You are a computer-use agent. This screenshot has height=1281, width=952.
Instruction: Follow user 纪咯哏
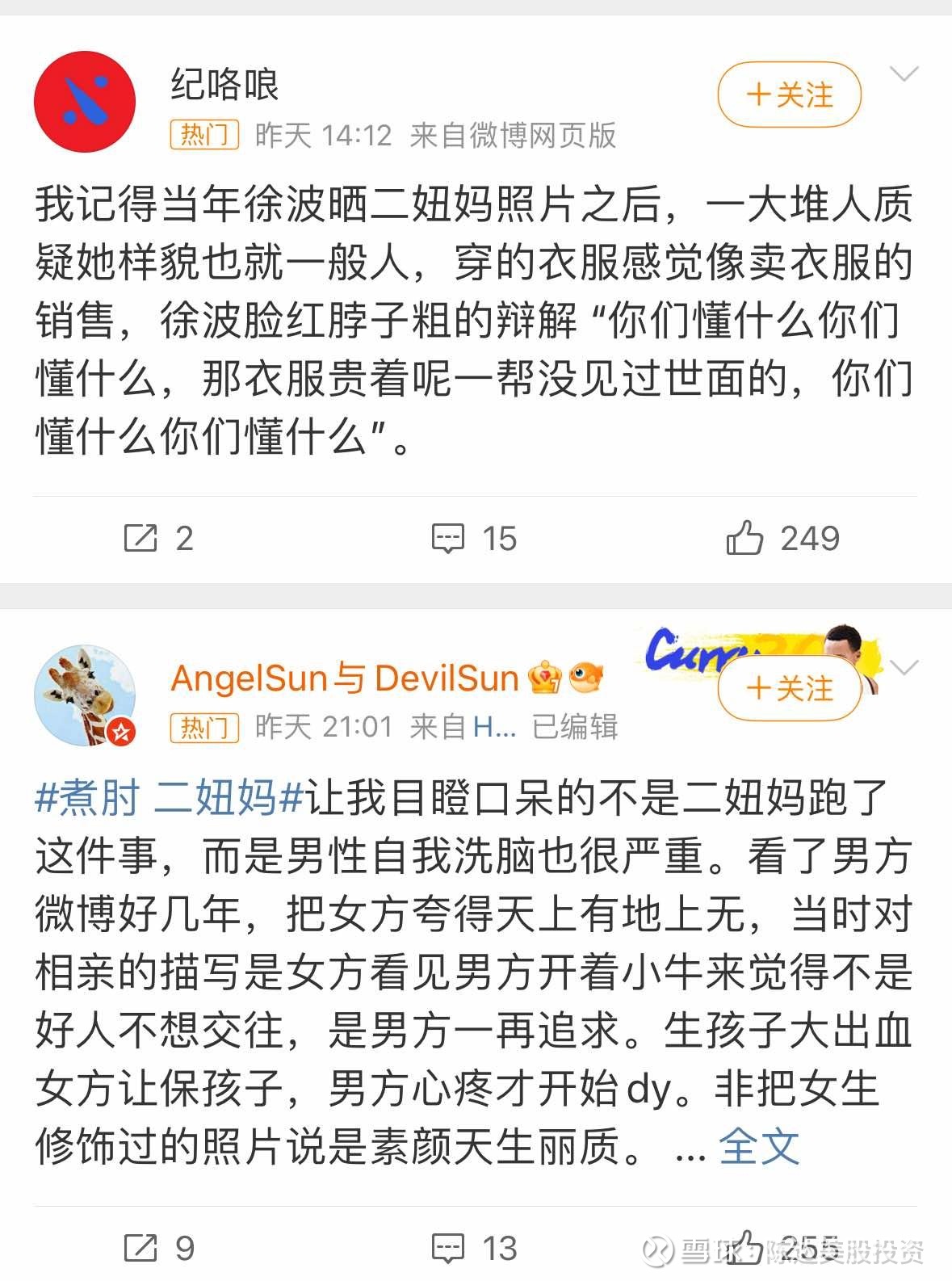click(789, 95)
